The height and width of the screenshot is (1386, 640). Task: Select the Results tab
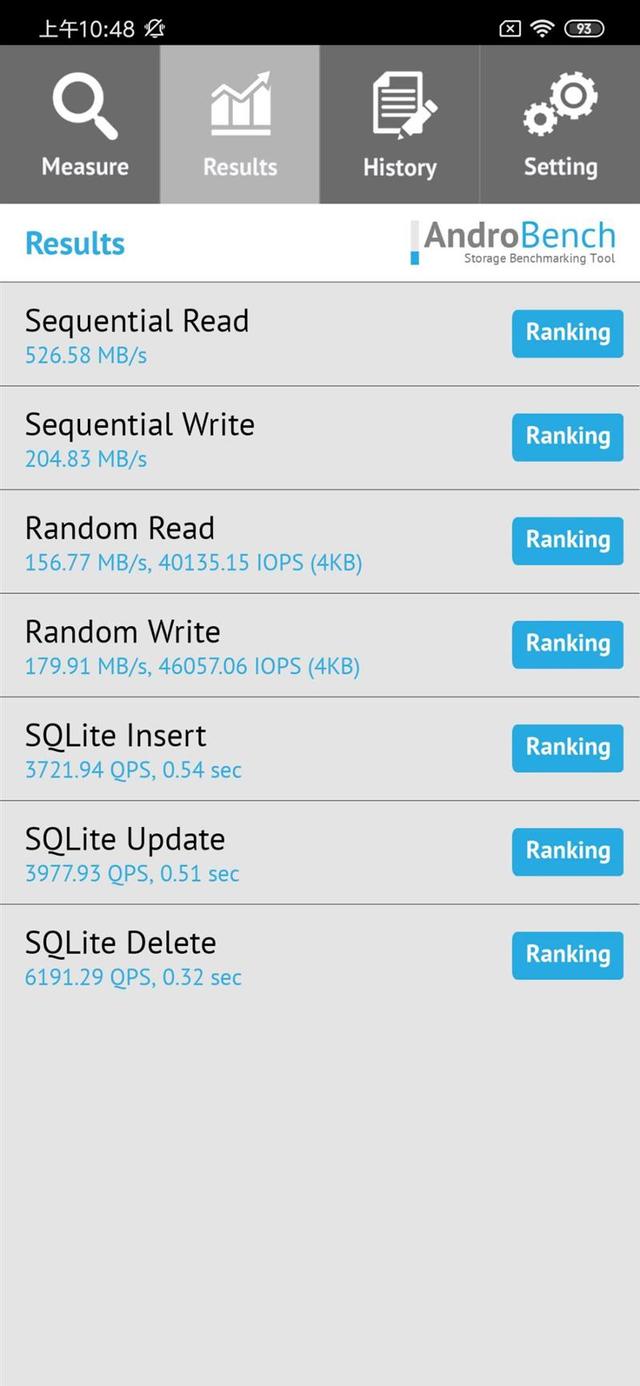point(240,125)
